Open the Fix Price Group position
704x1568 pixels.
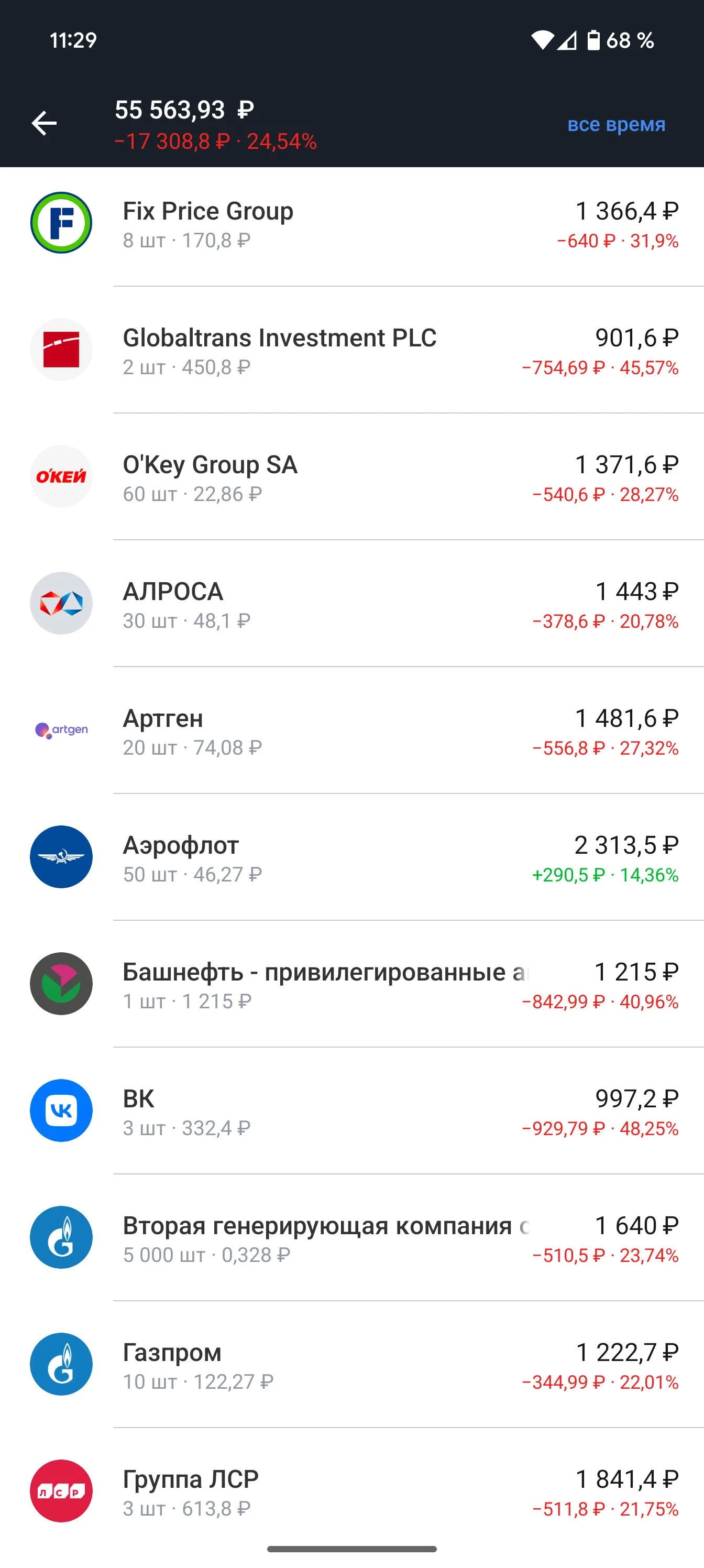[x=351, y=223]
